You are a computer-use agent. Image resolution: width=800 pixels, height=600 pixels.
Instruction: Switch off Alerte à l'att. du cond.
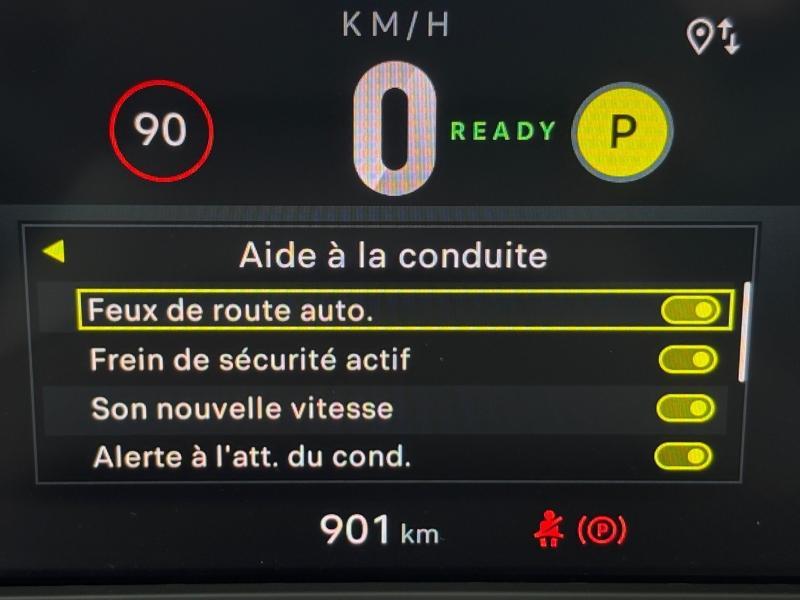pyautogui.click(x=683, y=457)
